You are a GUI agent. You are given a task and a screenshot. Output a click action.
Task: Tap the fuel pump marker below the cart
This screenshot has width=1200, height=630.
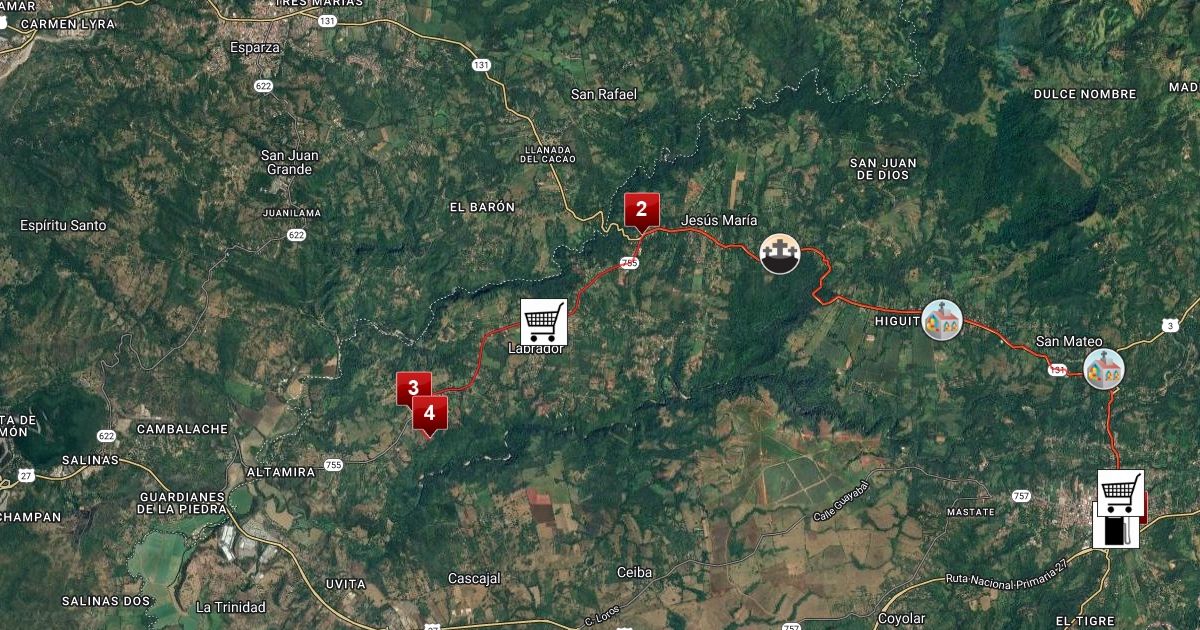pyautogui.click(x=1116, y=530)
